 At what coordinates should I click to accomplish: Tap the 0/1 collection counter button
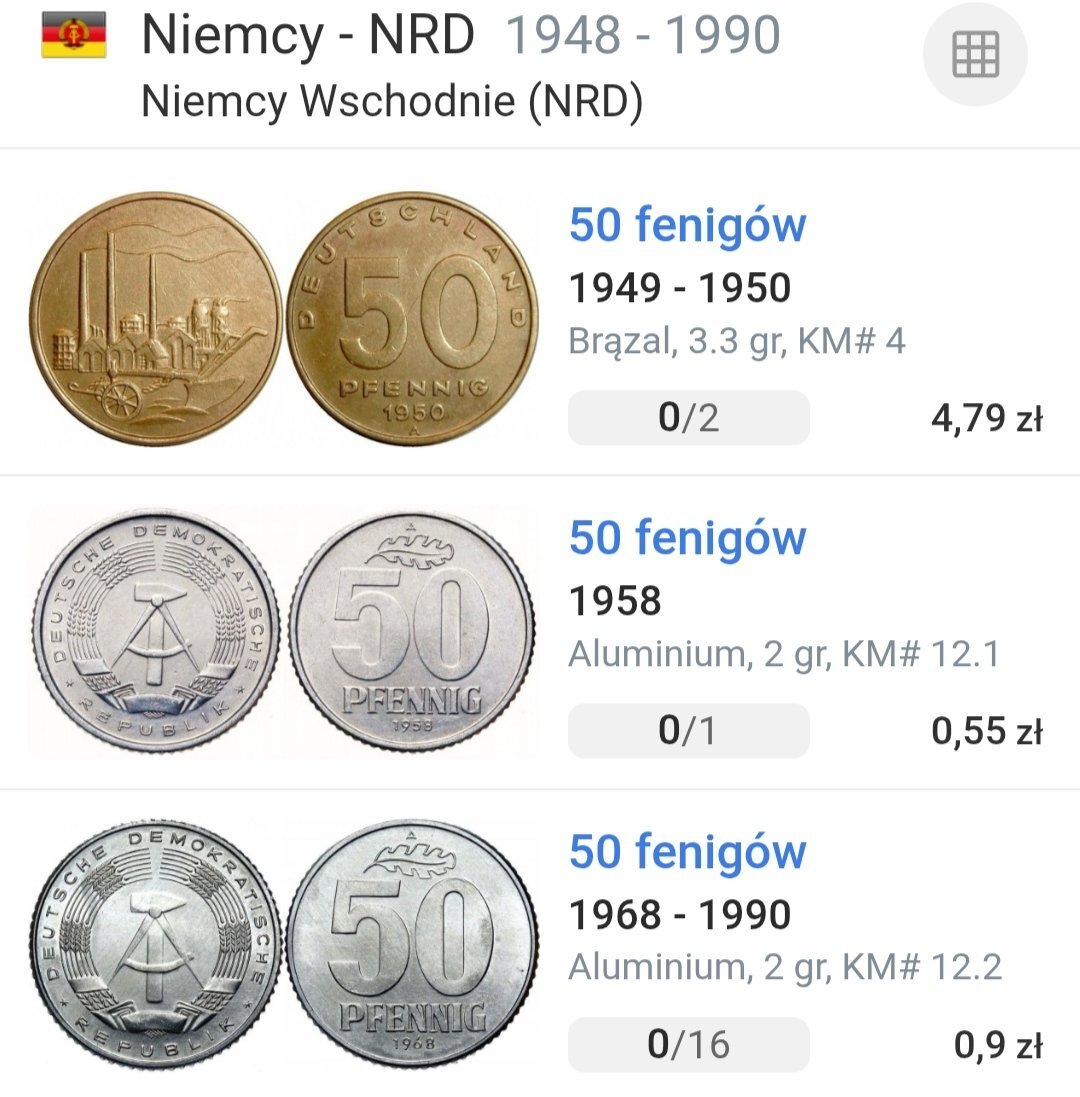pyautogui.click(x=688, y=731)
